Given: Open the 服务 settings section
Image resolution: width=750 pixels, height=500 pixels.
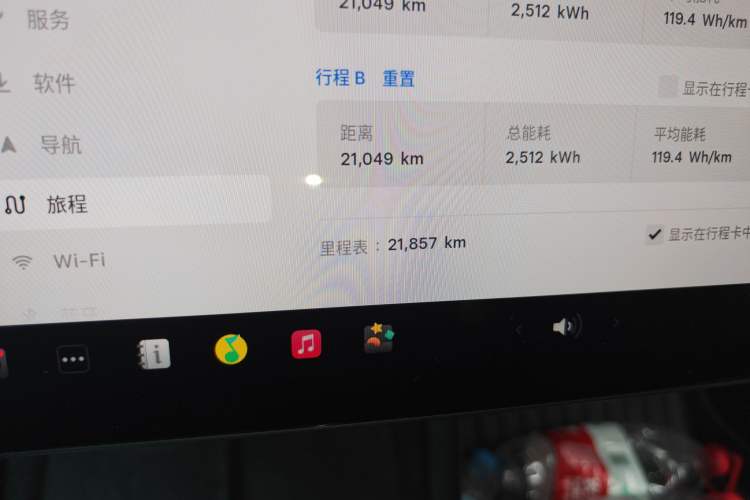Looking at the screenshot, I should (x=47, y=19).
